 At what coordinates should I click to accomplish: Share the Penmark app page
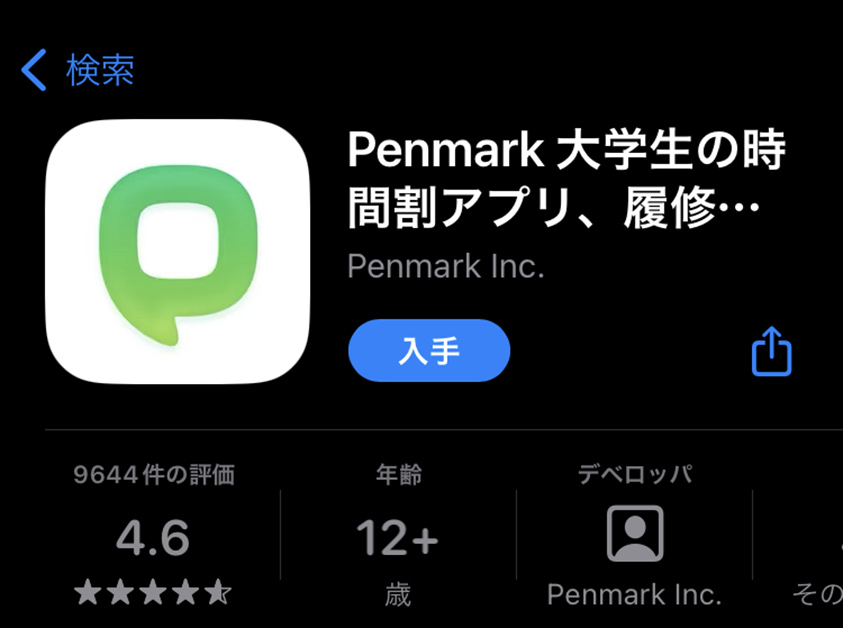(771, 351)
